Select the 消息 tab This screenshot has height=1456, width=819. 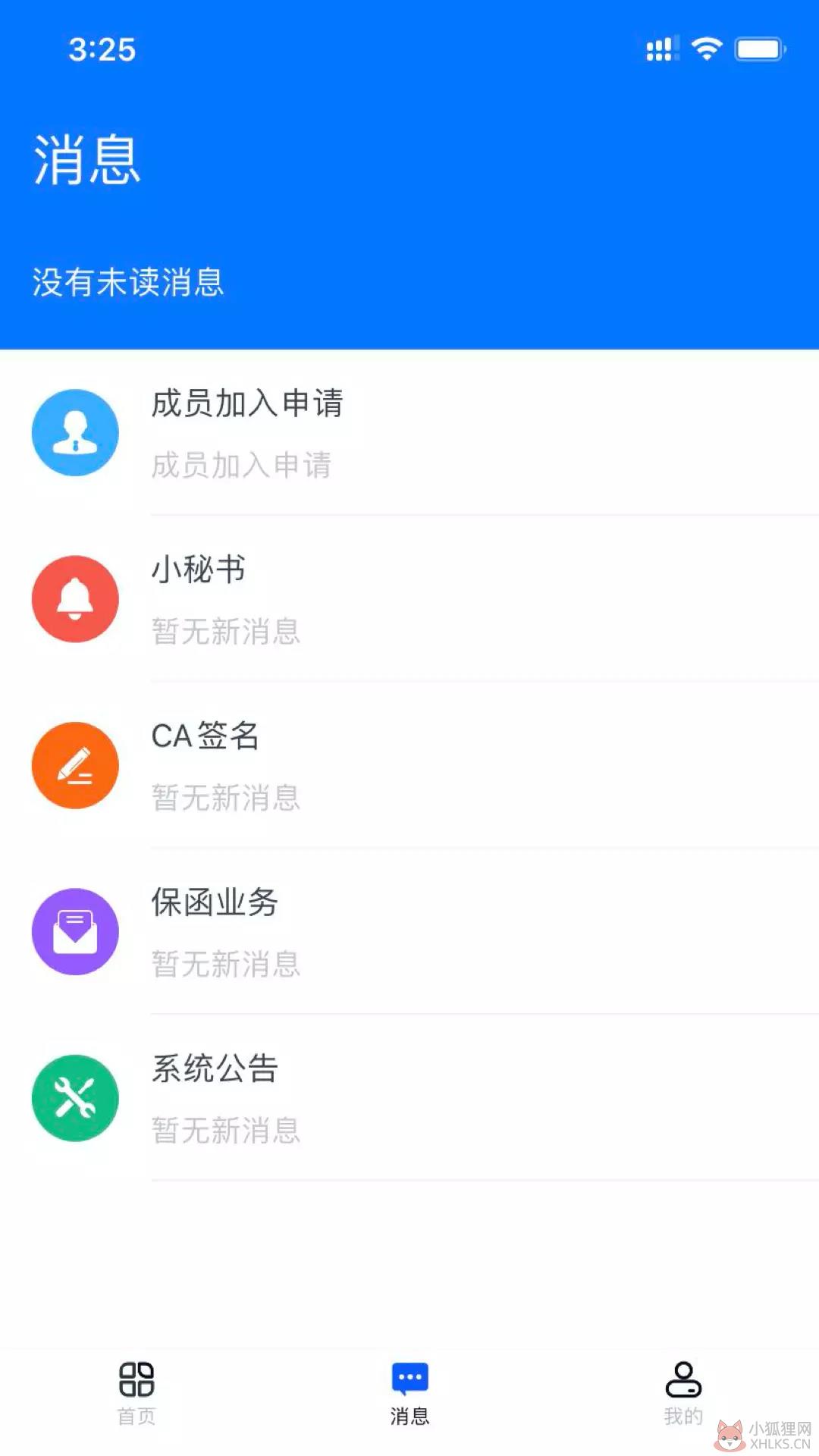[409, 1394]
